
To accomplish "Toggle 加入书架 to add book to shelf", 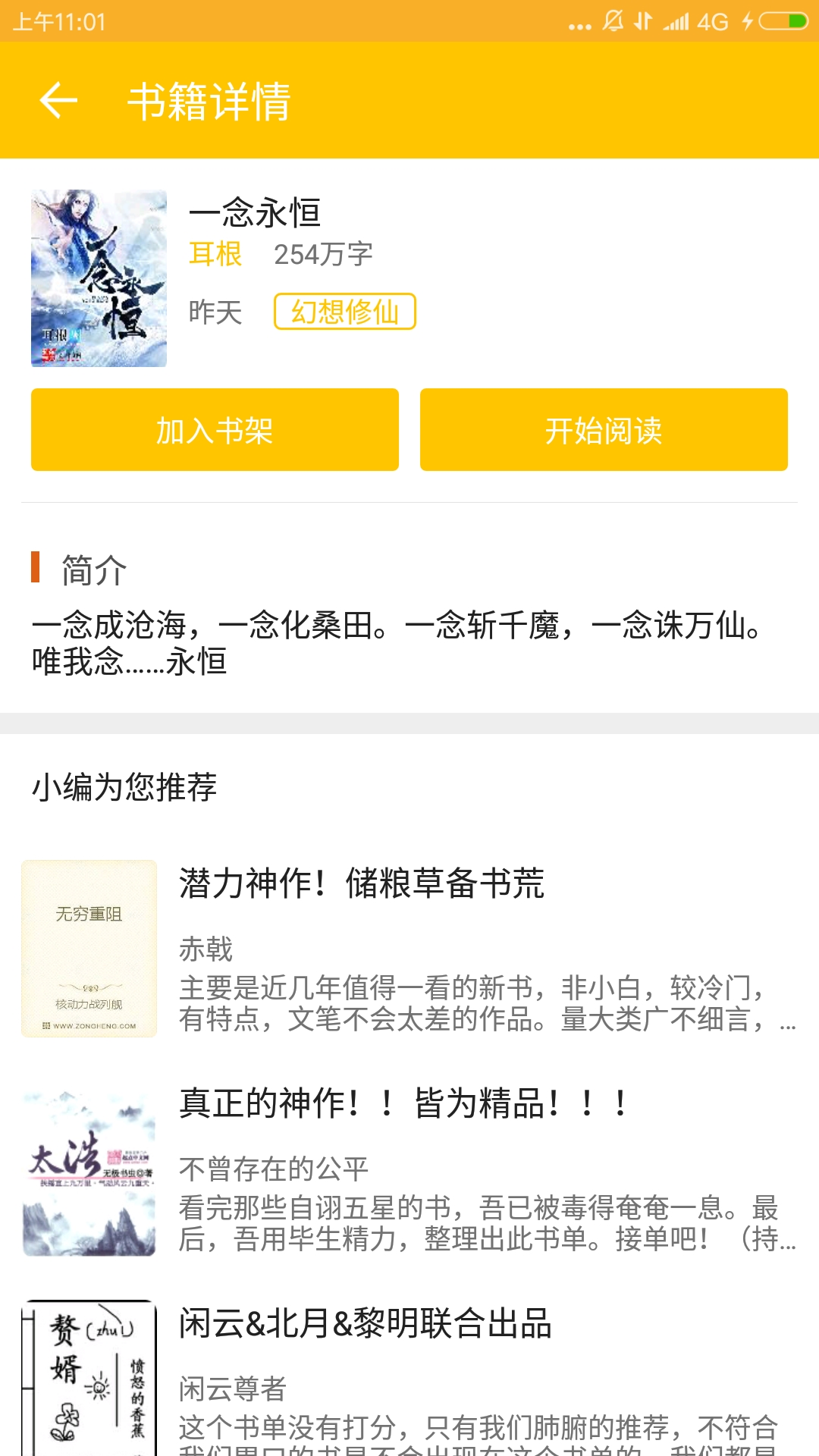I will pos(214,429).
